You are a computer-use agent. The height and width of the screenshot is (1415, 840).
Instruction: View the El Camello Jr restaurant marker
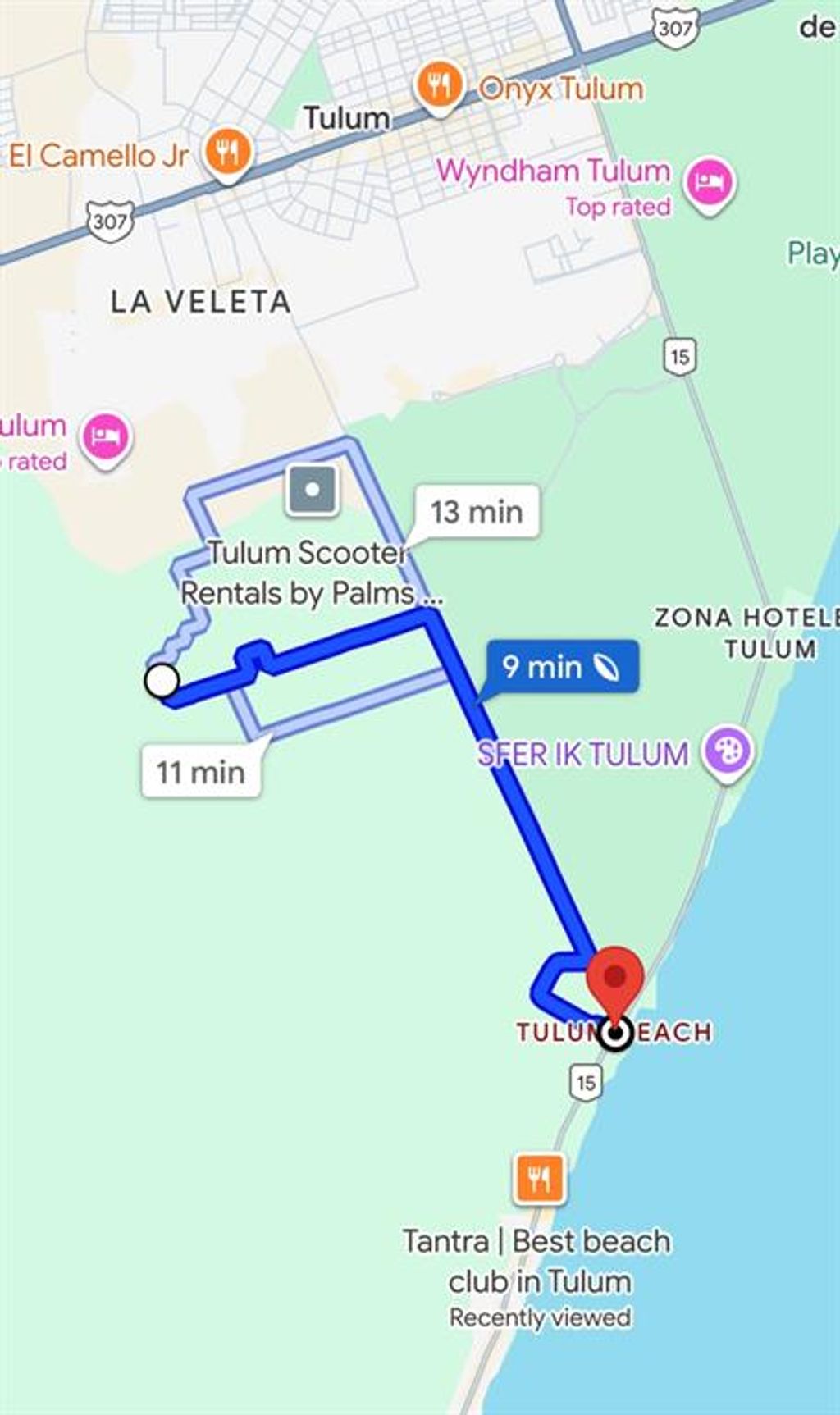pyautogui.click(x=227, y=152)
